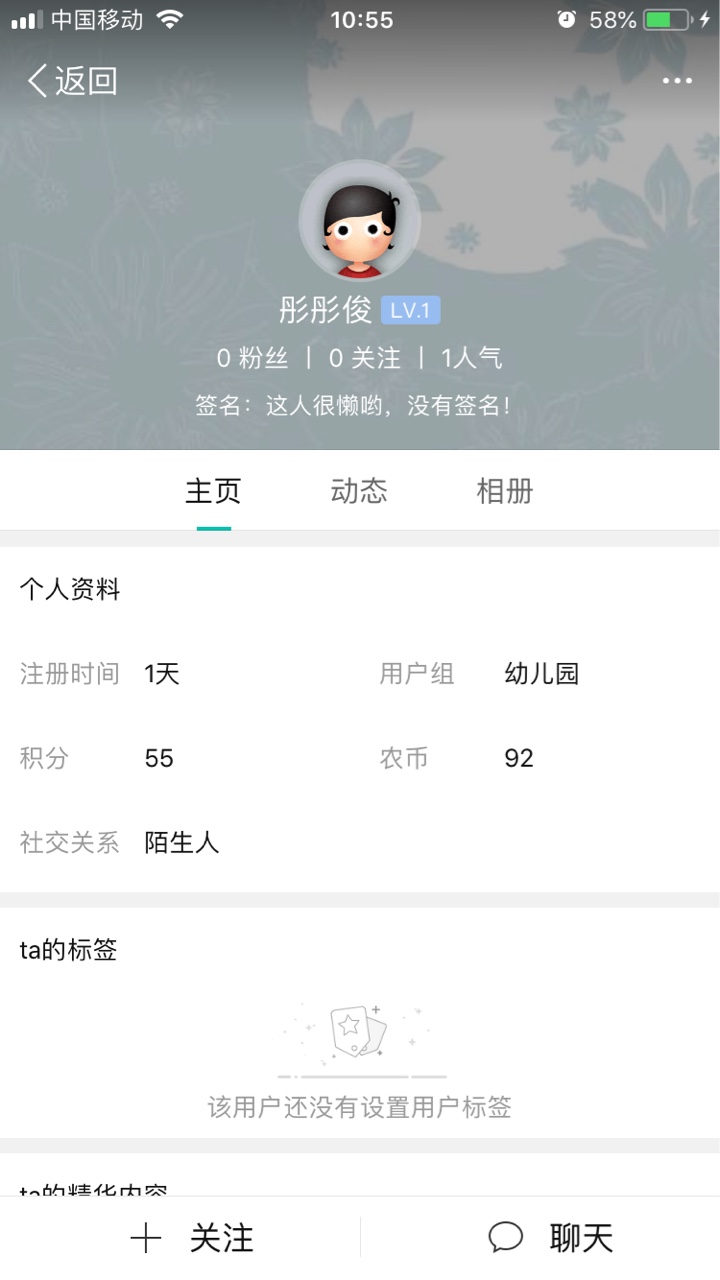The width and height of the screenshot is (720, 1280).
Task: Open the 粉丝 followers count
Action: coord(253,358)
